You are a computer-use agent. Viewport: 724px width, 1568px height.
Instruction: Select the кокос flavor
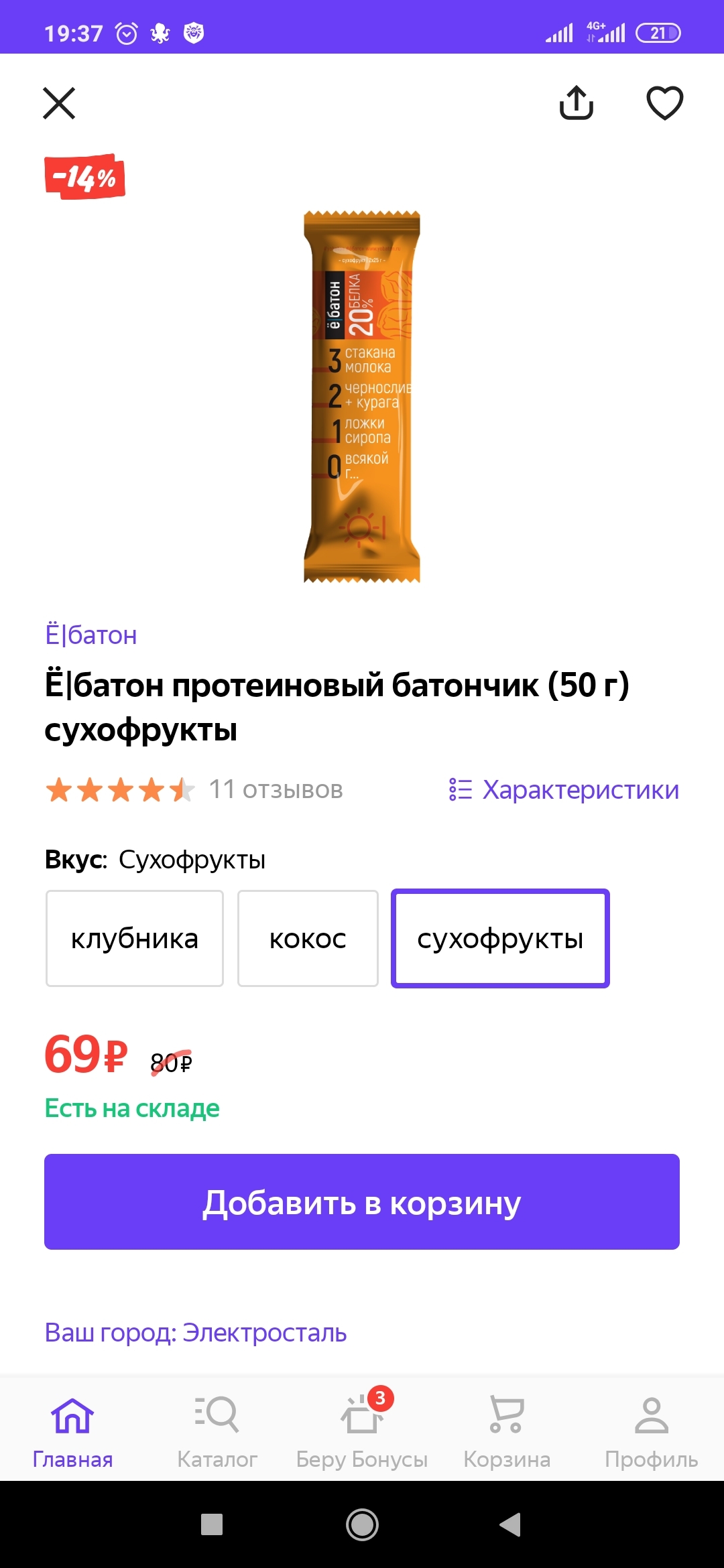point(308,938)
